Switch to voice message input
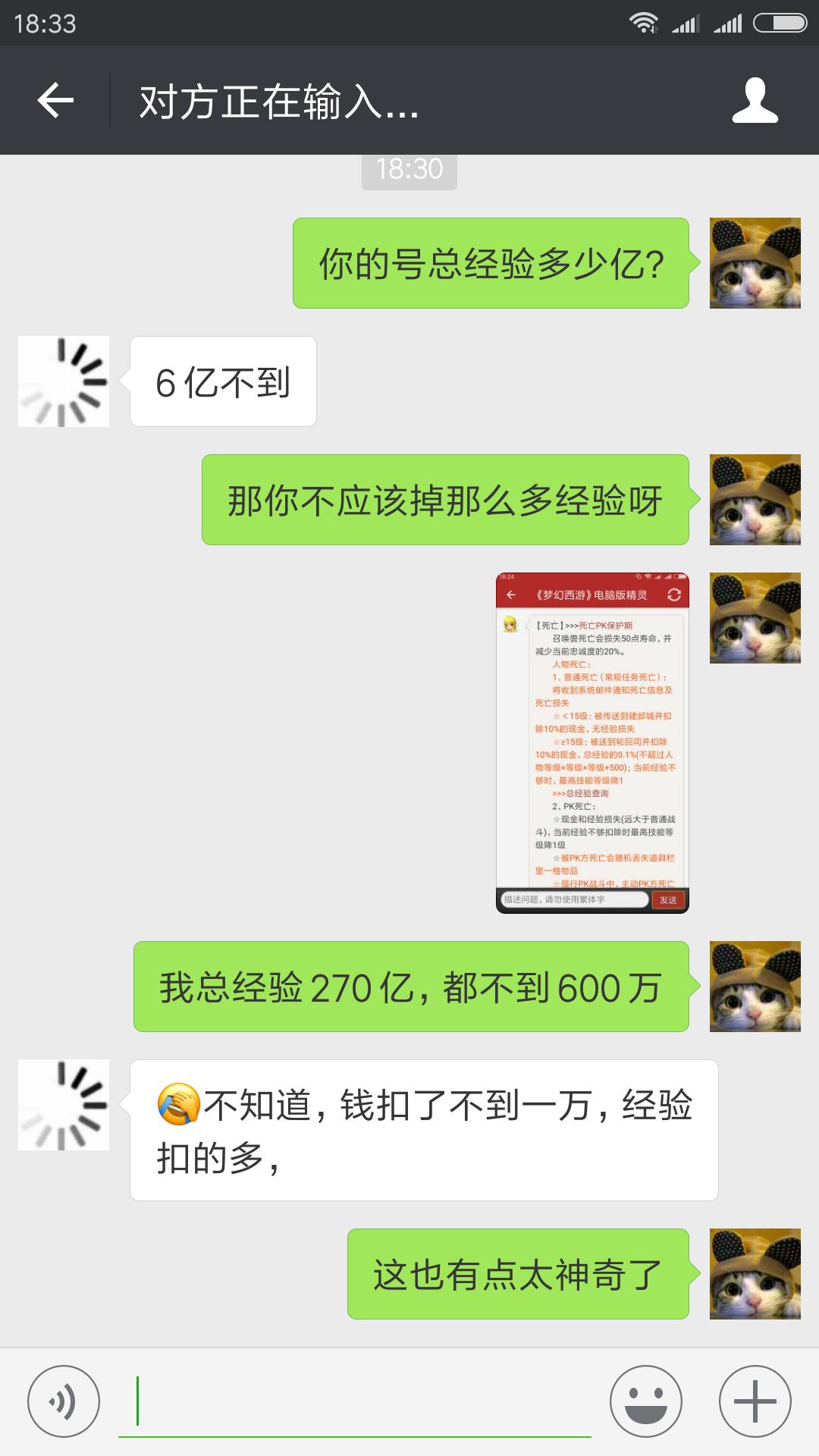The height and width of the screenshot is (1456, 819). 64,1401
